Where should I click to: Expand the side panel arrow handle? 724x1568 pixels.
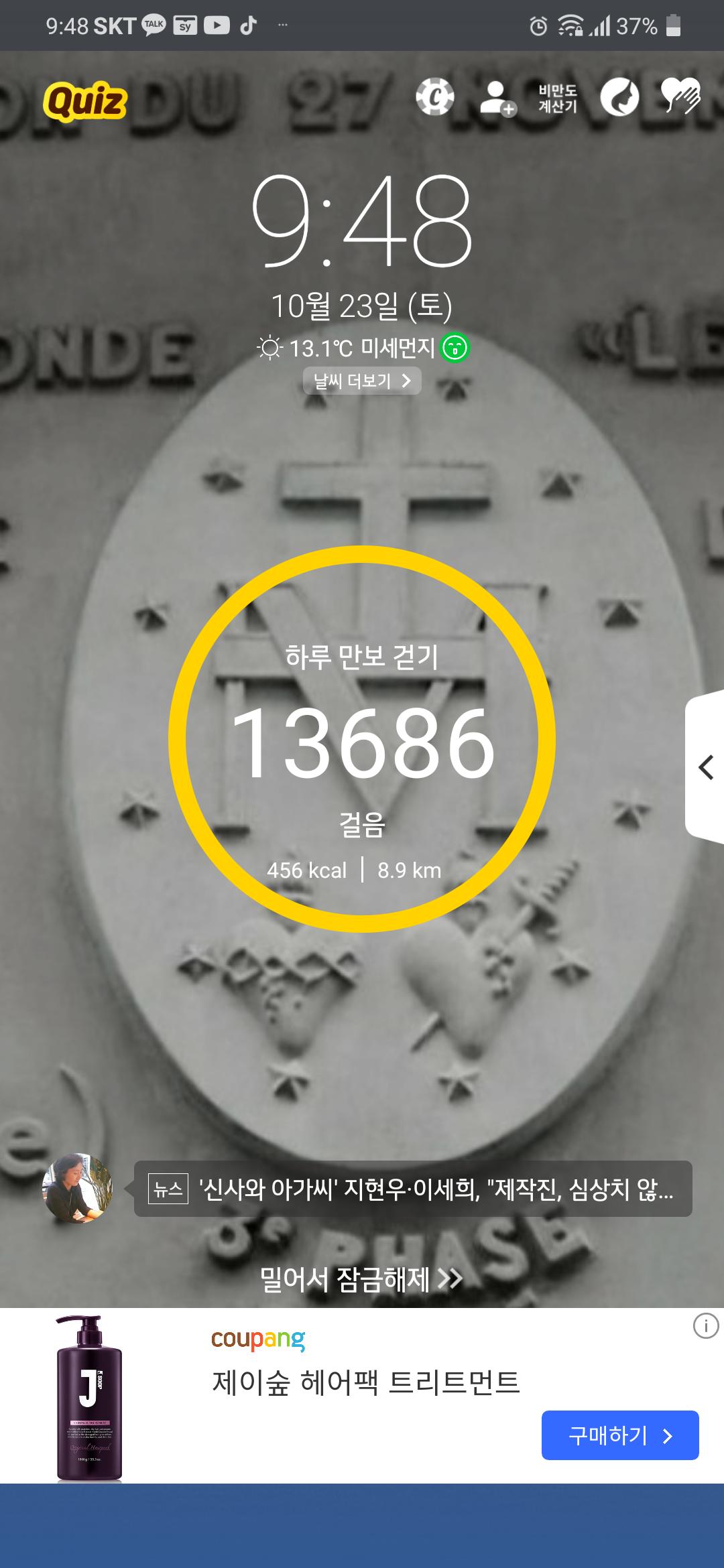705,767
